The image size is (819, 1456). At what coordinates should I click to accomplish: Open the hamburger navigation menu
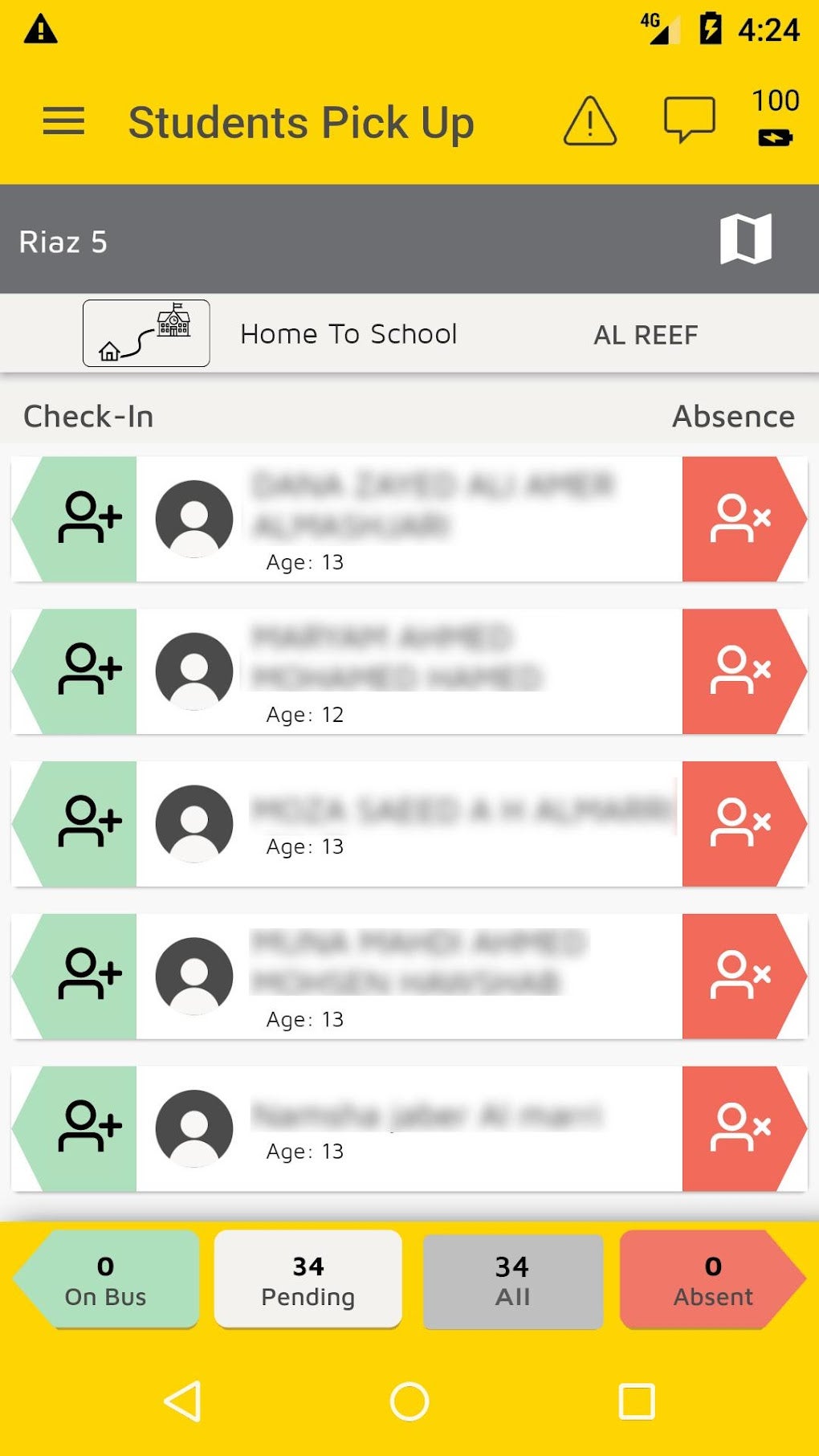(x=63, y=122)
